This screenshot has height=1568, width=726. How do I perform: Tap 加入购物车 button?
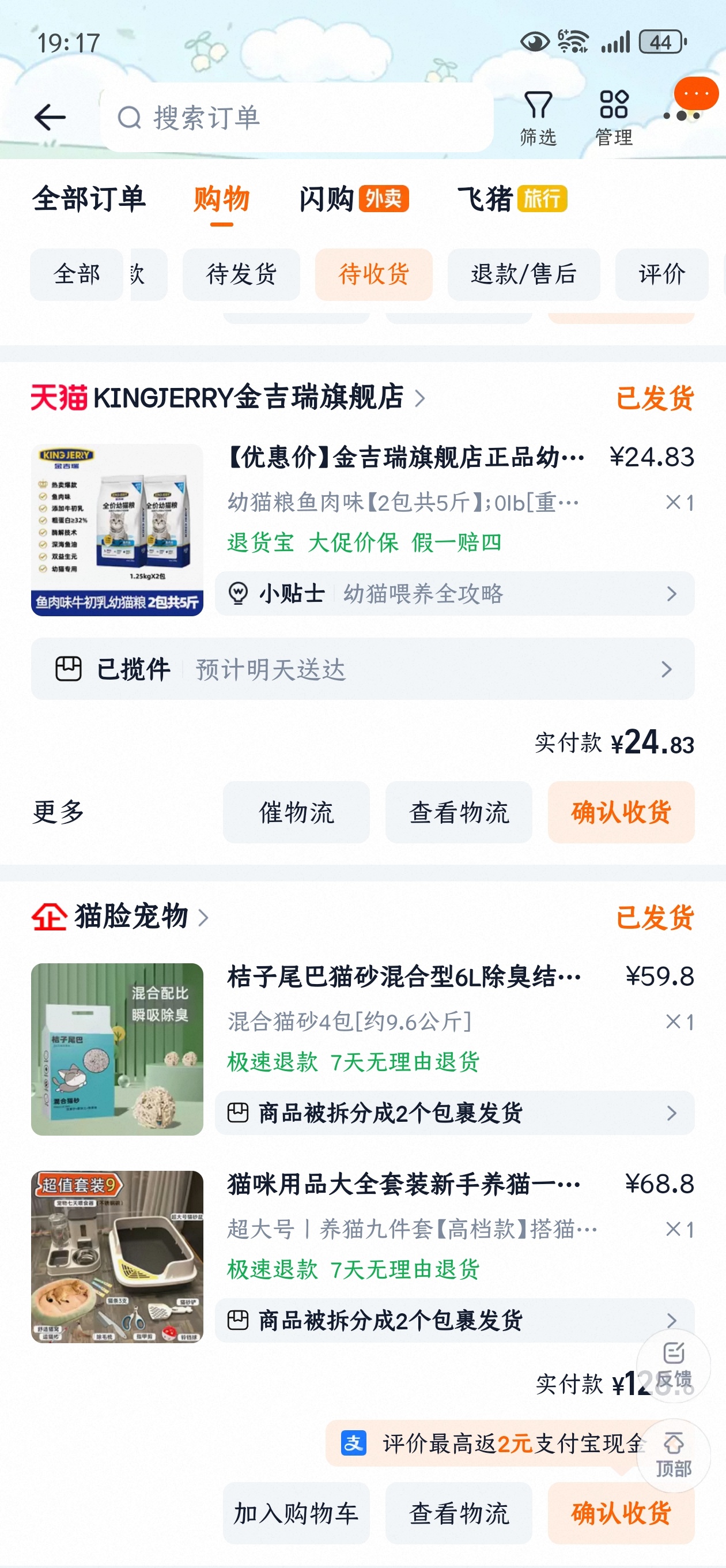(x=296, y=1513)
